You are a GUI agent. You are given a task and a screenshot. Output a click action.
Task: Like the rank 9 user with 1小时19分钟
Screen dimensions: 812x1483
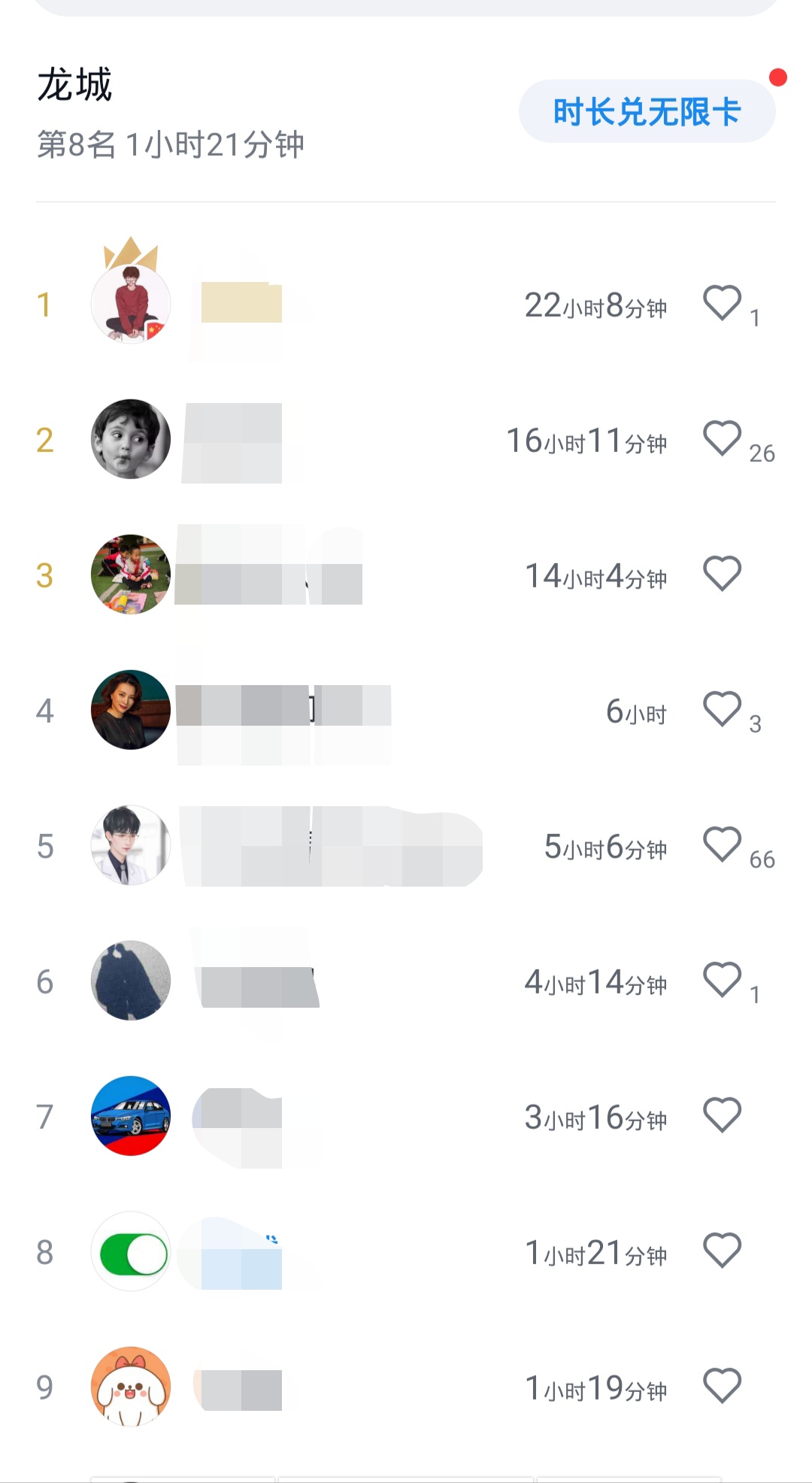[722, 1386]
